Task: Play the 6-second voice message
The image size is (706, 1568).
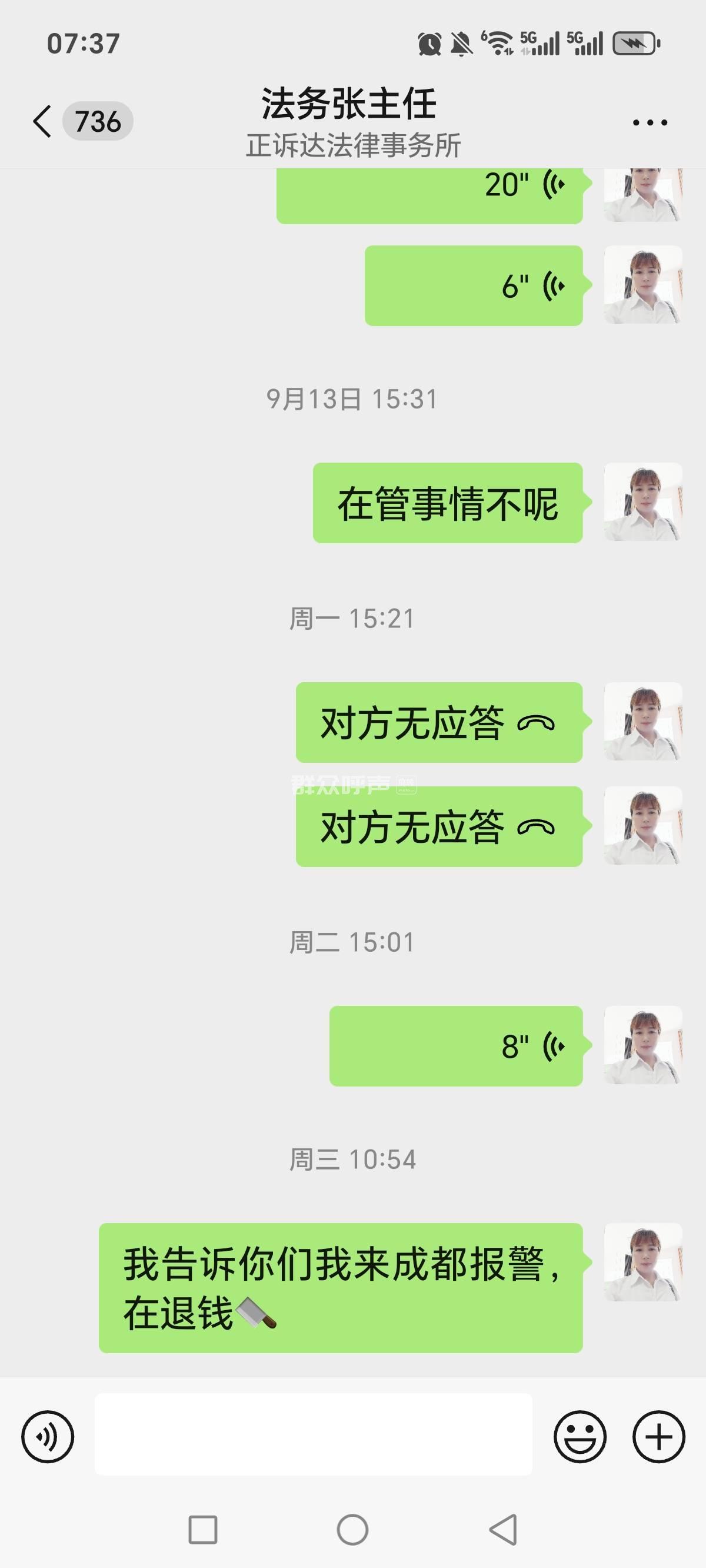Action: (x=473, y=285)
